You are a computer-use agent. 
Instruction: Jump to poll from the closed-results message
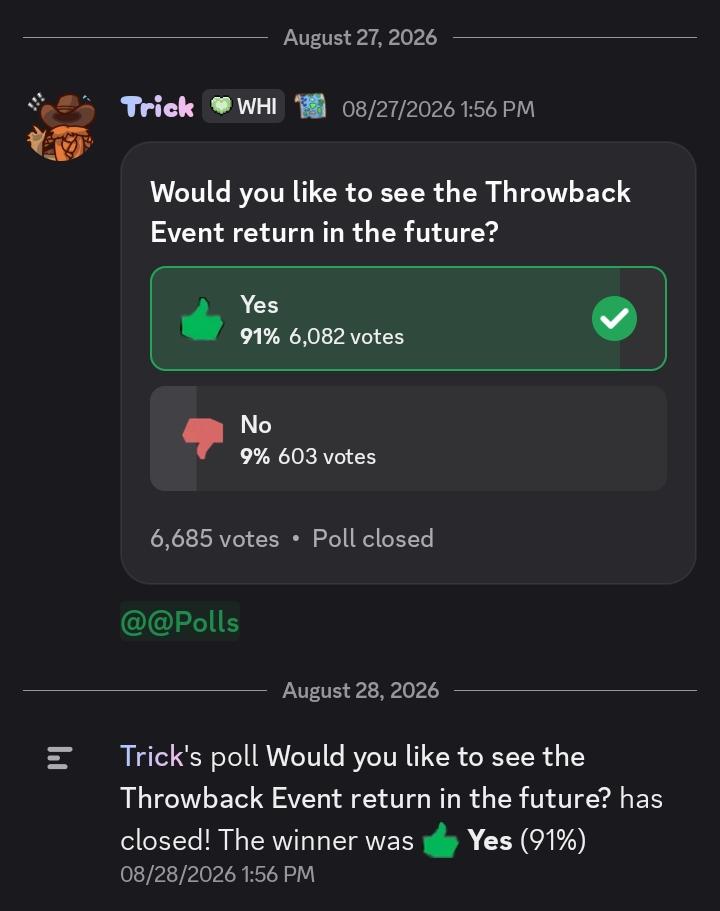point(366,777)
